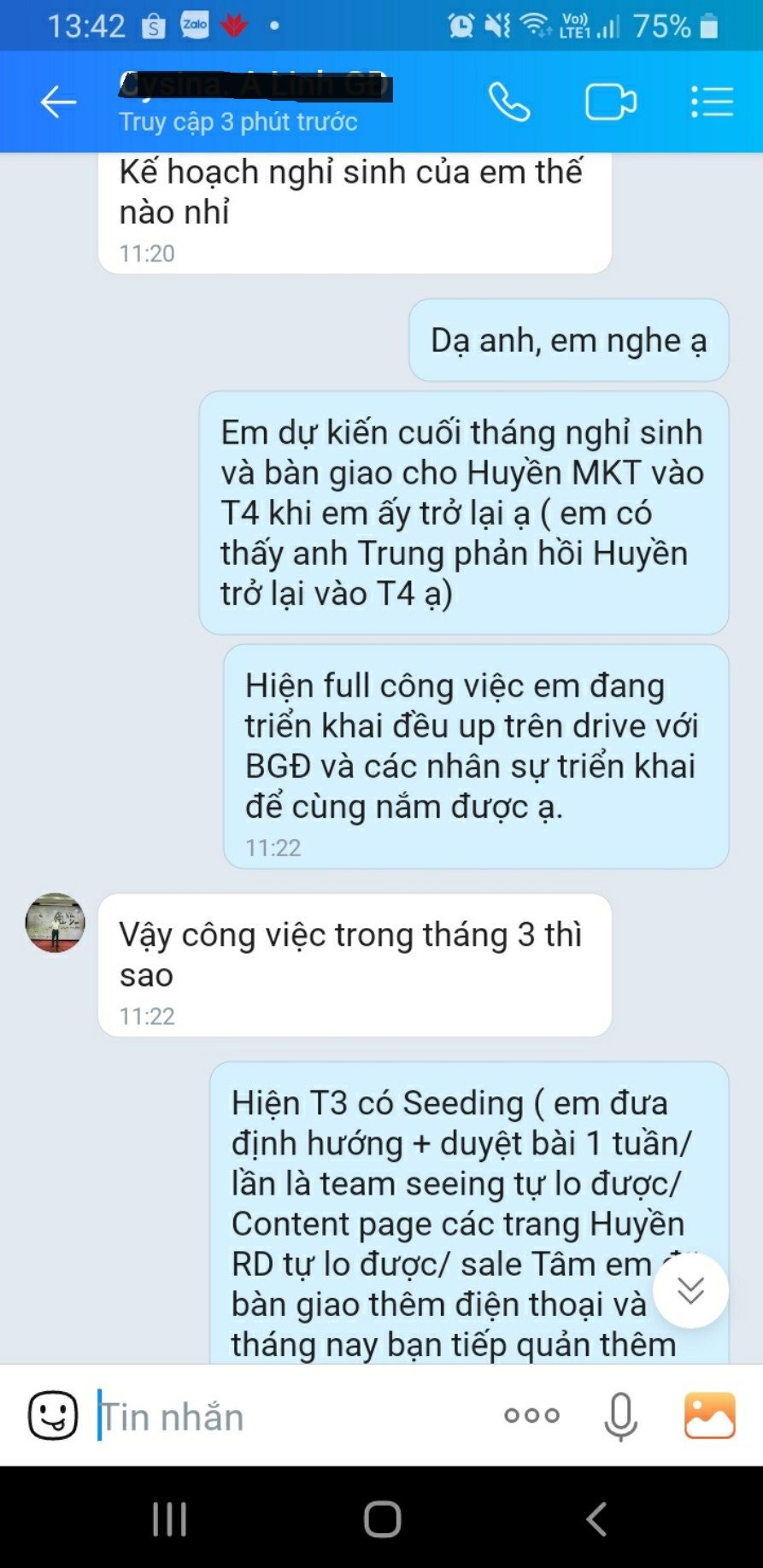Start a voice call with this contact

(509, 103)
